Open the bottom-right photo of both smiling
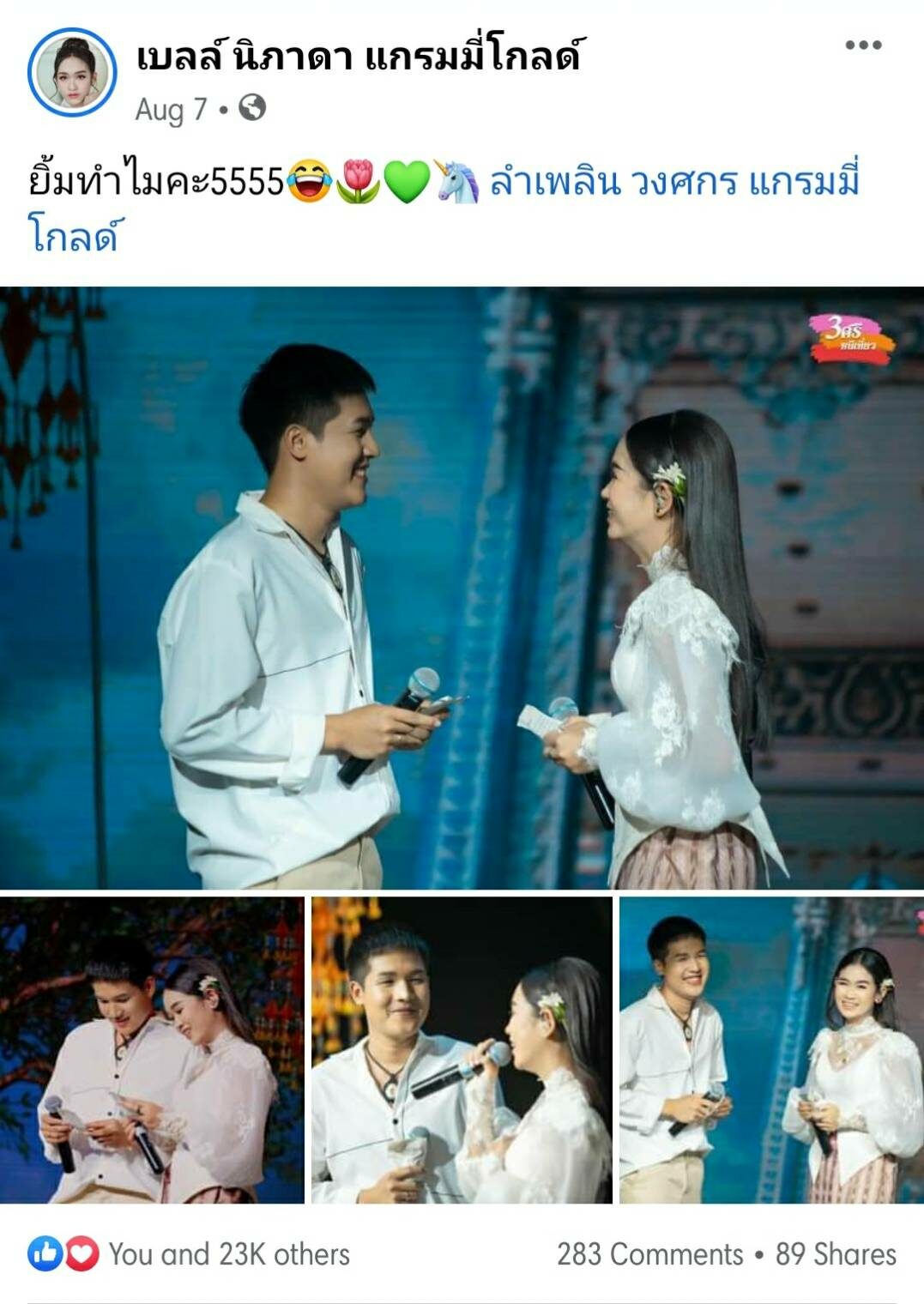 [x=771, y=1050]
